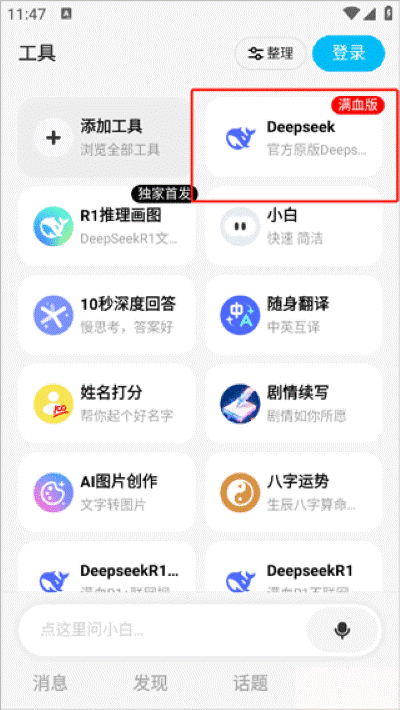
Task: Switch to the 话题 tab
Action: coord(250,683)
